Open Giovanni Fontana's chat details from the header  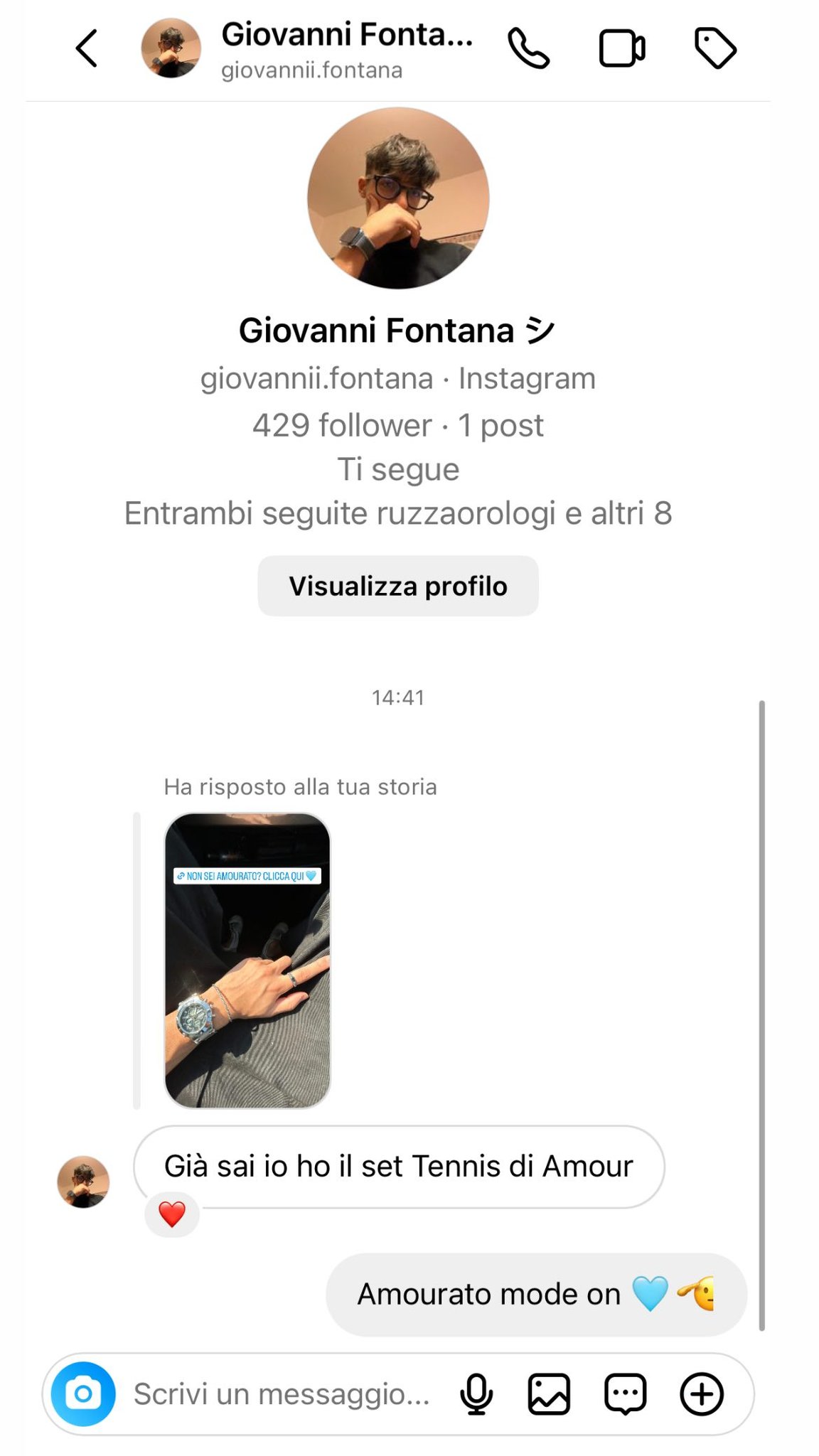coord(347,50)
